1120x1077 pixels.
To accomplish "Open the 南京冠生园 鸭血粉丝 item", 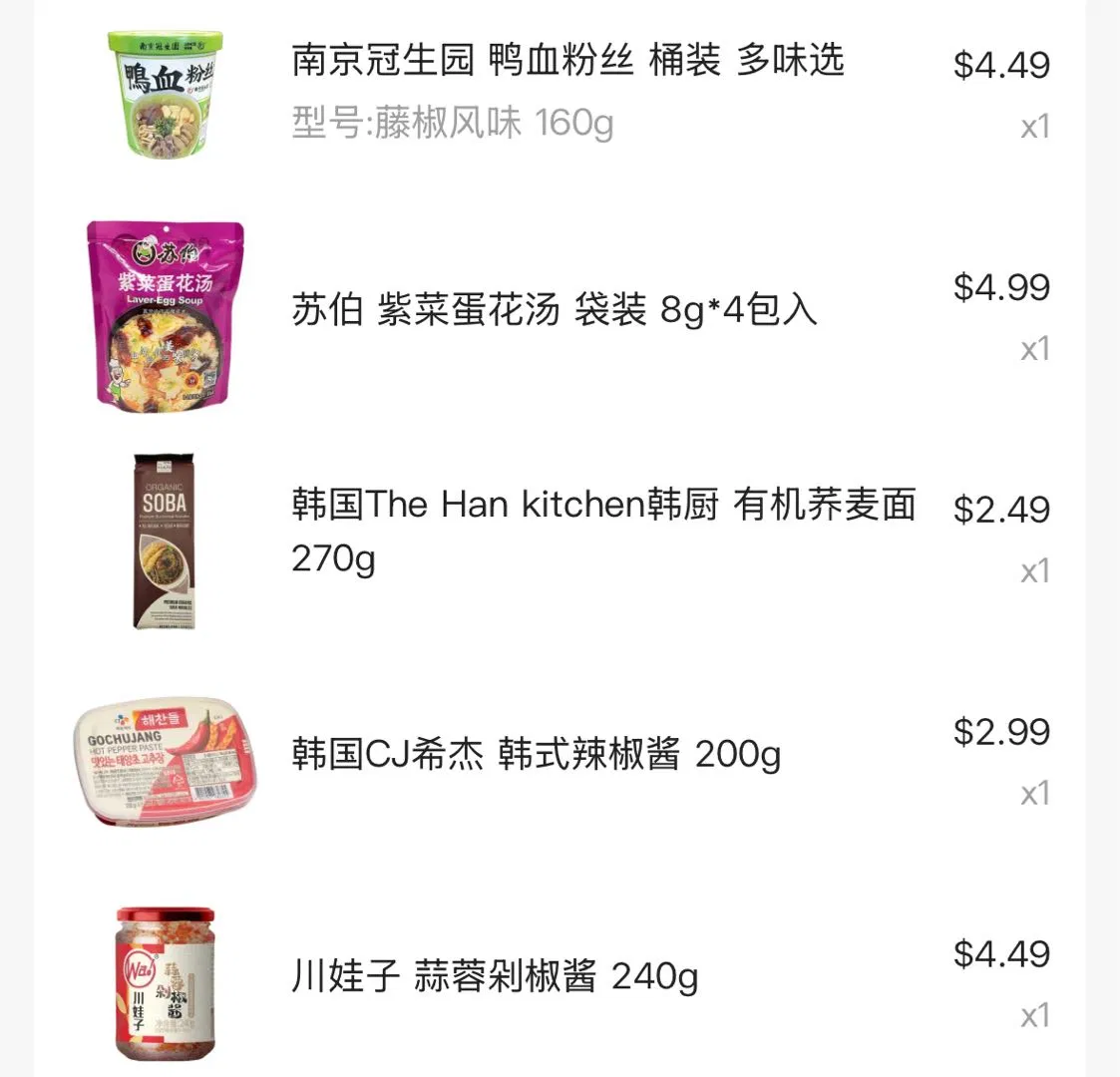I will coord(566,62).
